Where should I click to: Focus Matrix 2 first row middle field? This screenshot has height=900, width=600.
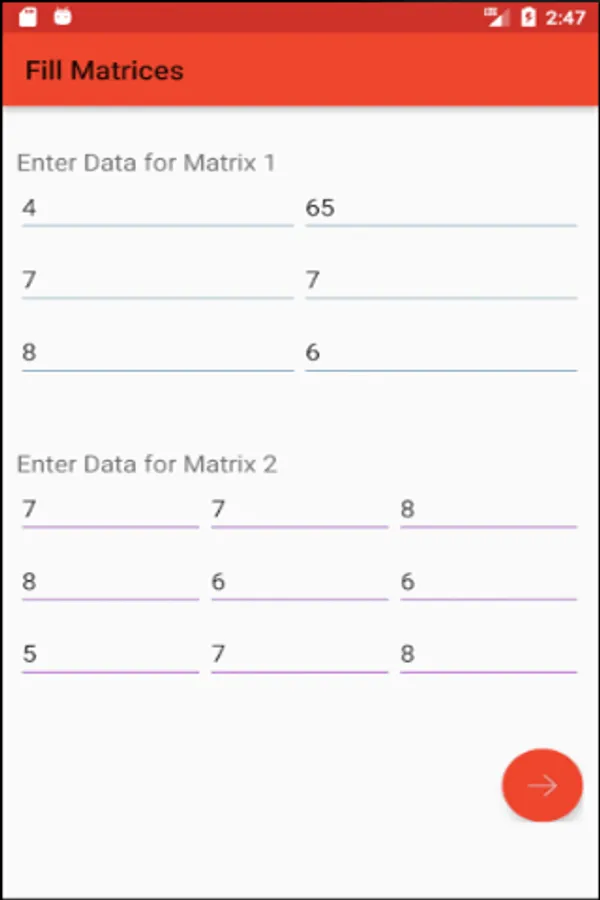pyautogui.click(x=299, y=510)
